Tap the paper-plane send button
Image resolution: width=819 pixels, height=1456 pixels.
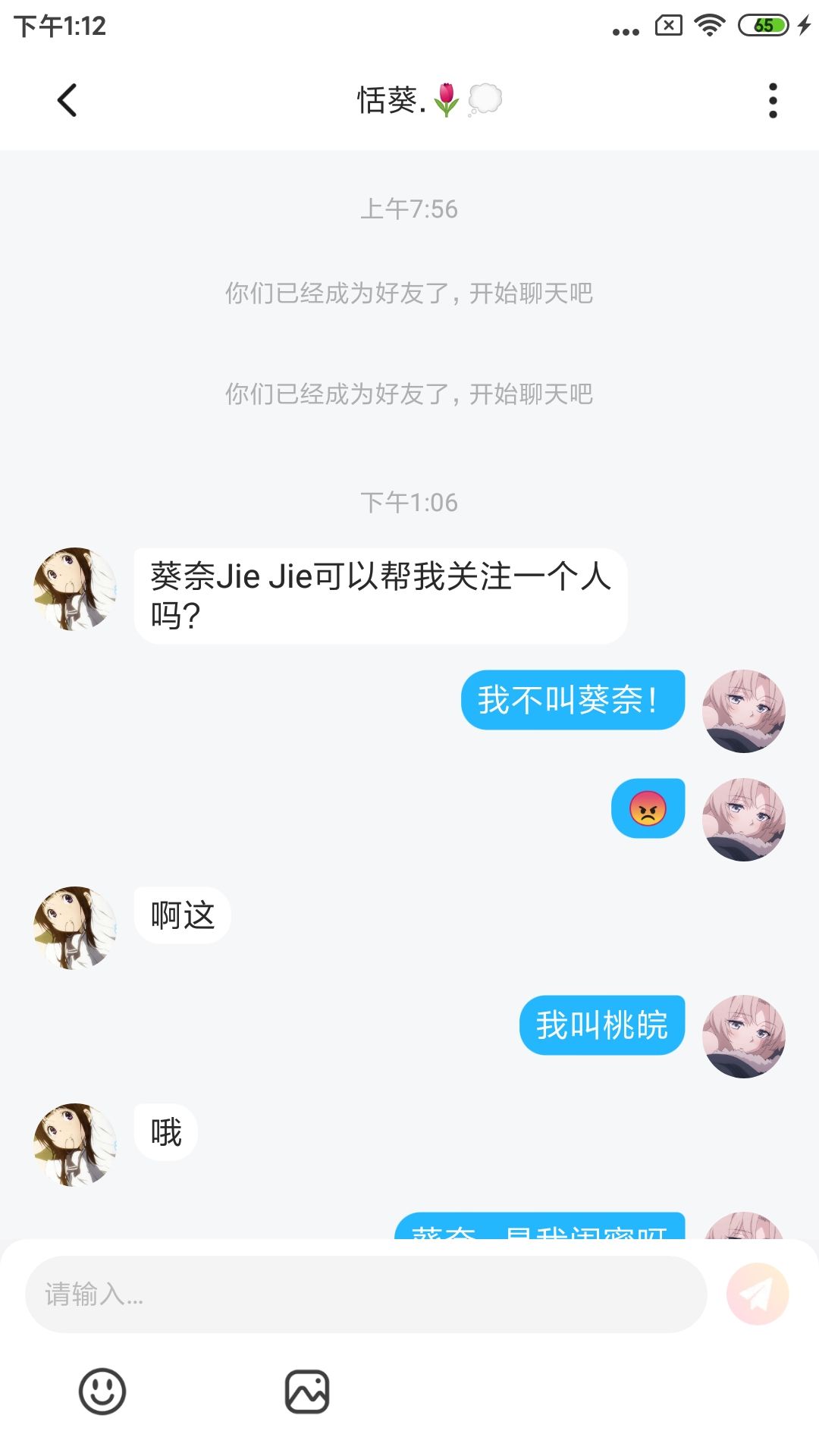click(x=757, y=1294)
